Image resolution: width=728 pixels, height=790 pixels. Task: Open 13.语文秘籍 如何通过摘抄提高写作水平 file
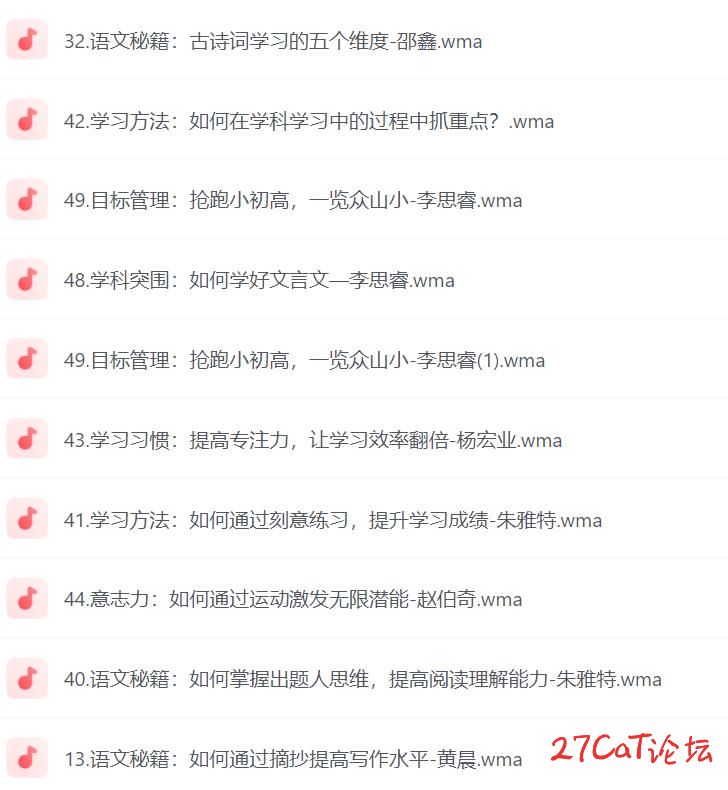(292, 760)
